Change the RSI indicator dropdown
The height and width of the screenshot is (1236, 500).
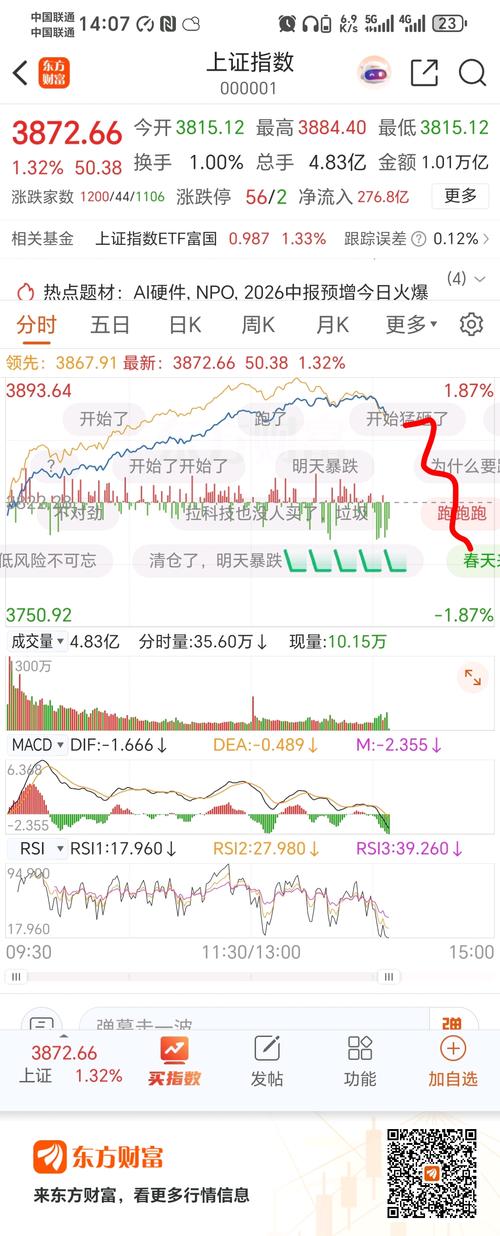[37, 849]
